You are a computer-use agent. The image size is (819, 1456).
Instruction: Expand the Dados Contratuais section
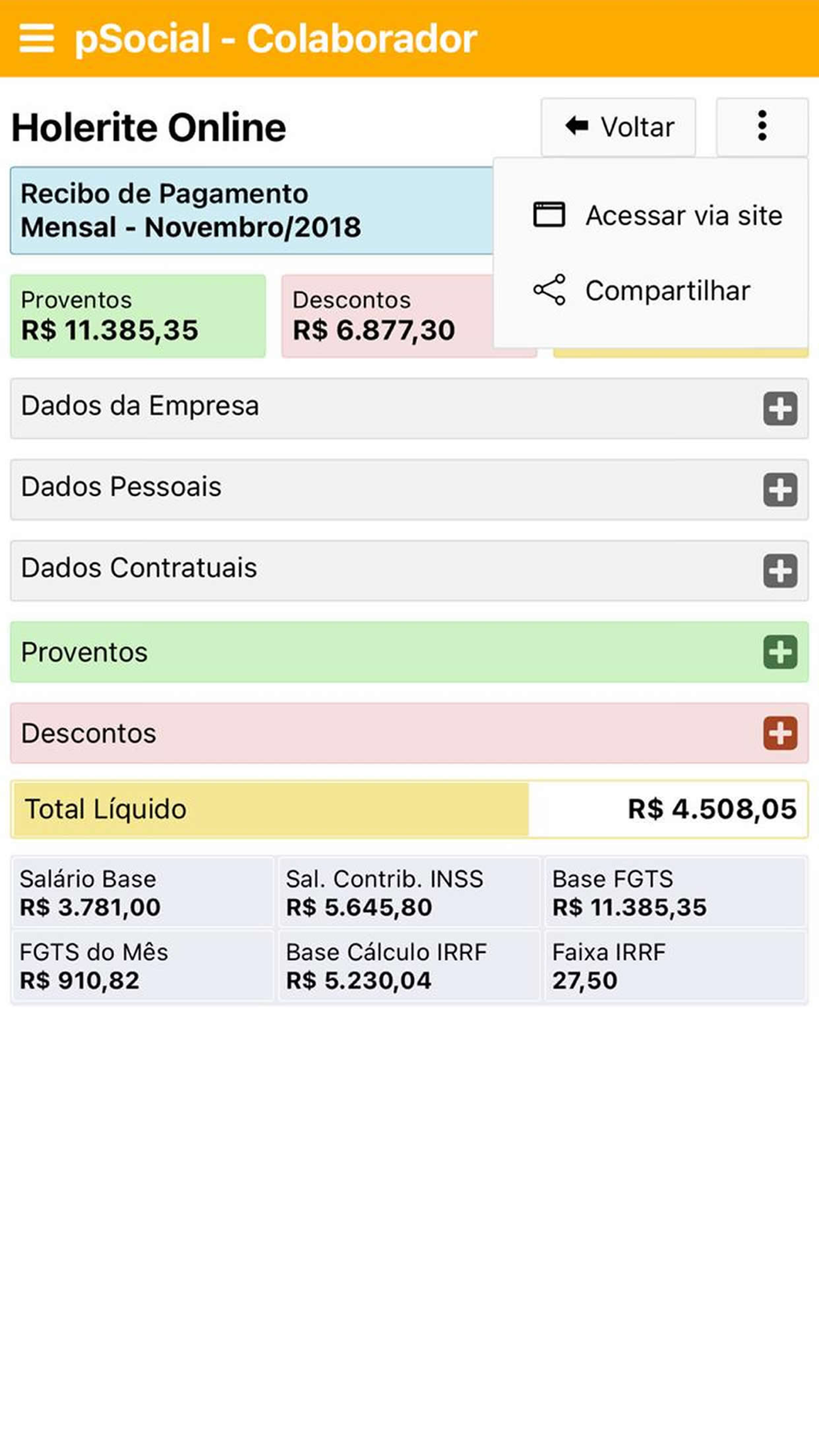click(409, 570)
